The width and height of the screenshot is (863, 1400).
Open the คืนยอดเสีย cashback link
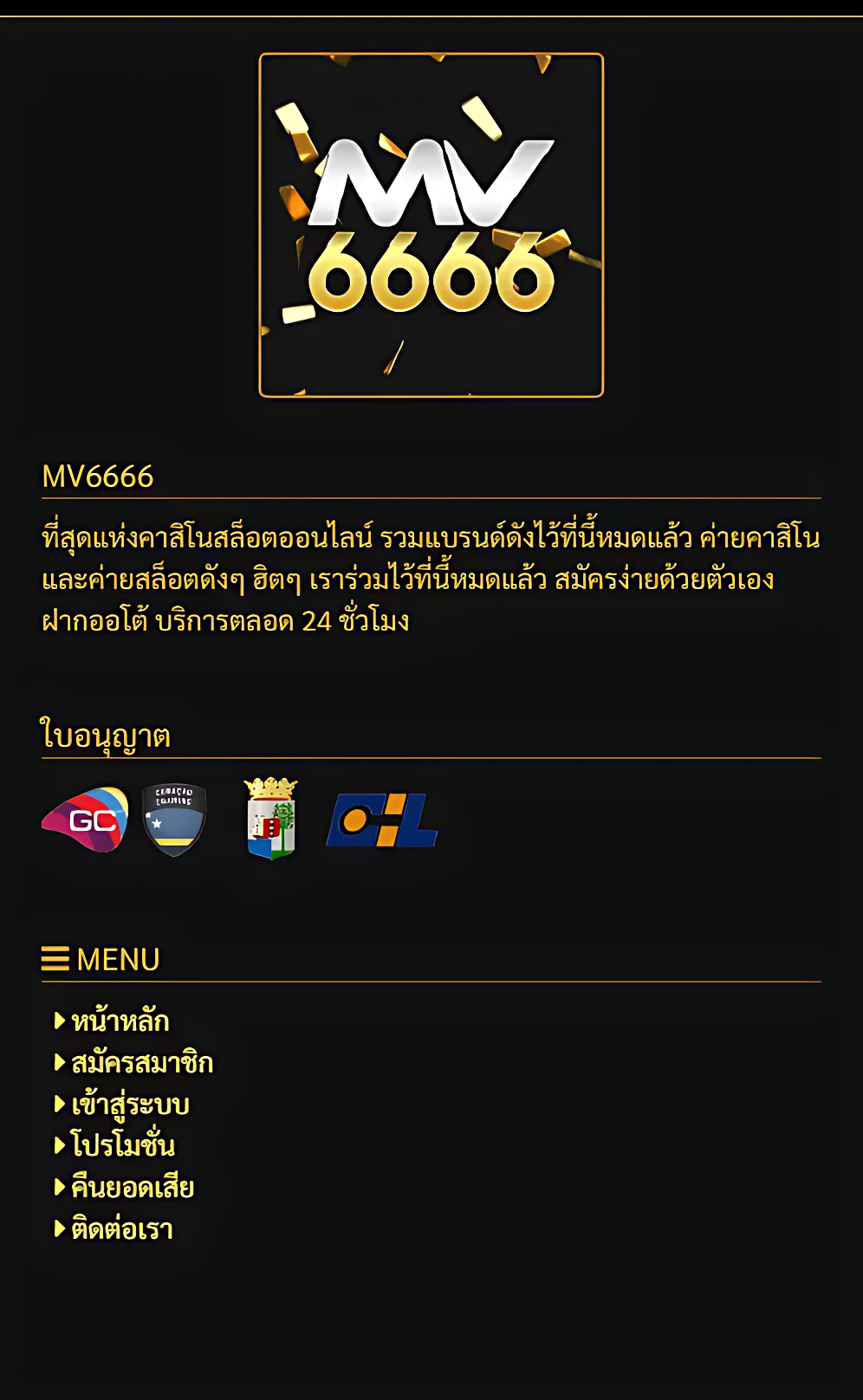132,1187
